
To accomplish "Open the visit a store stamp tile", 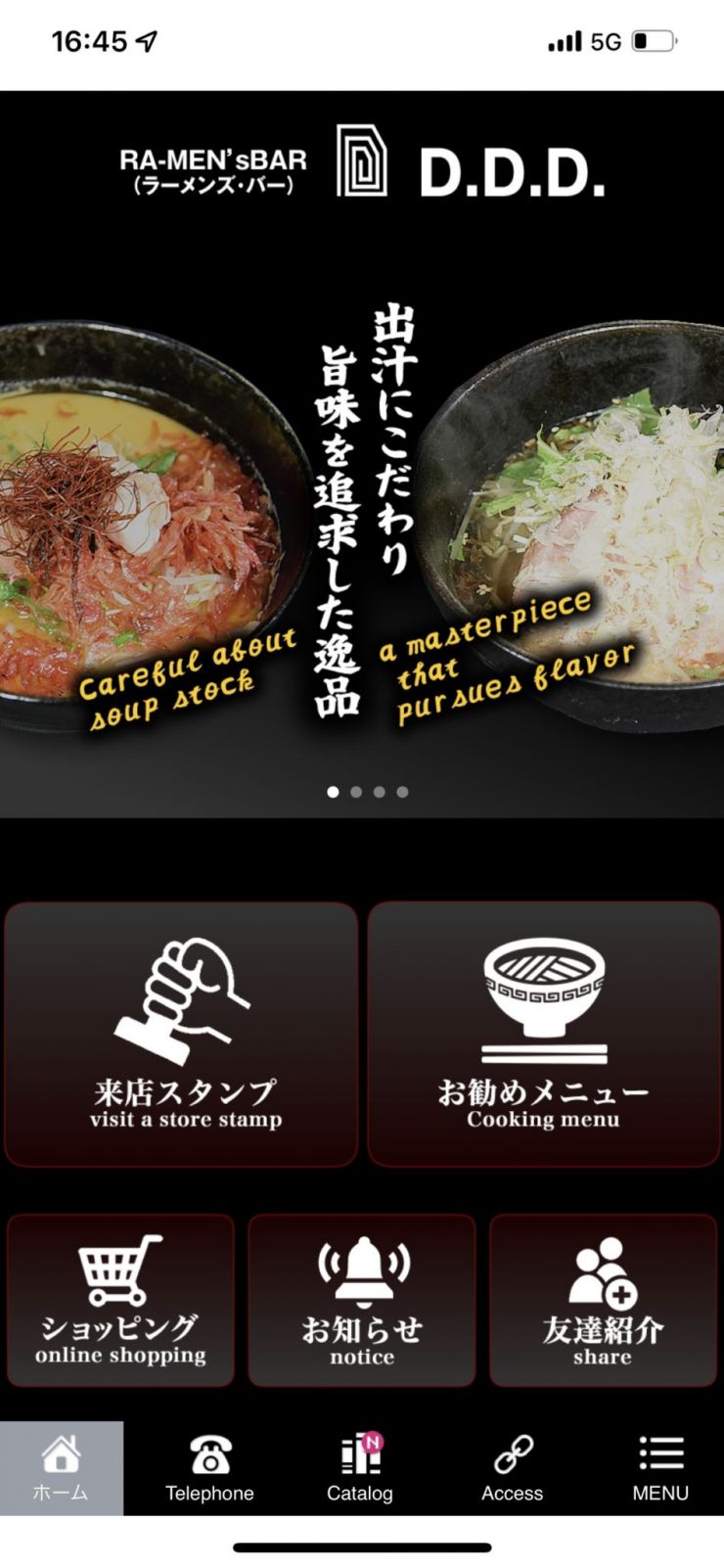I will [x=181, y=1034].
